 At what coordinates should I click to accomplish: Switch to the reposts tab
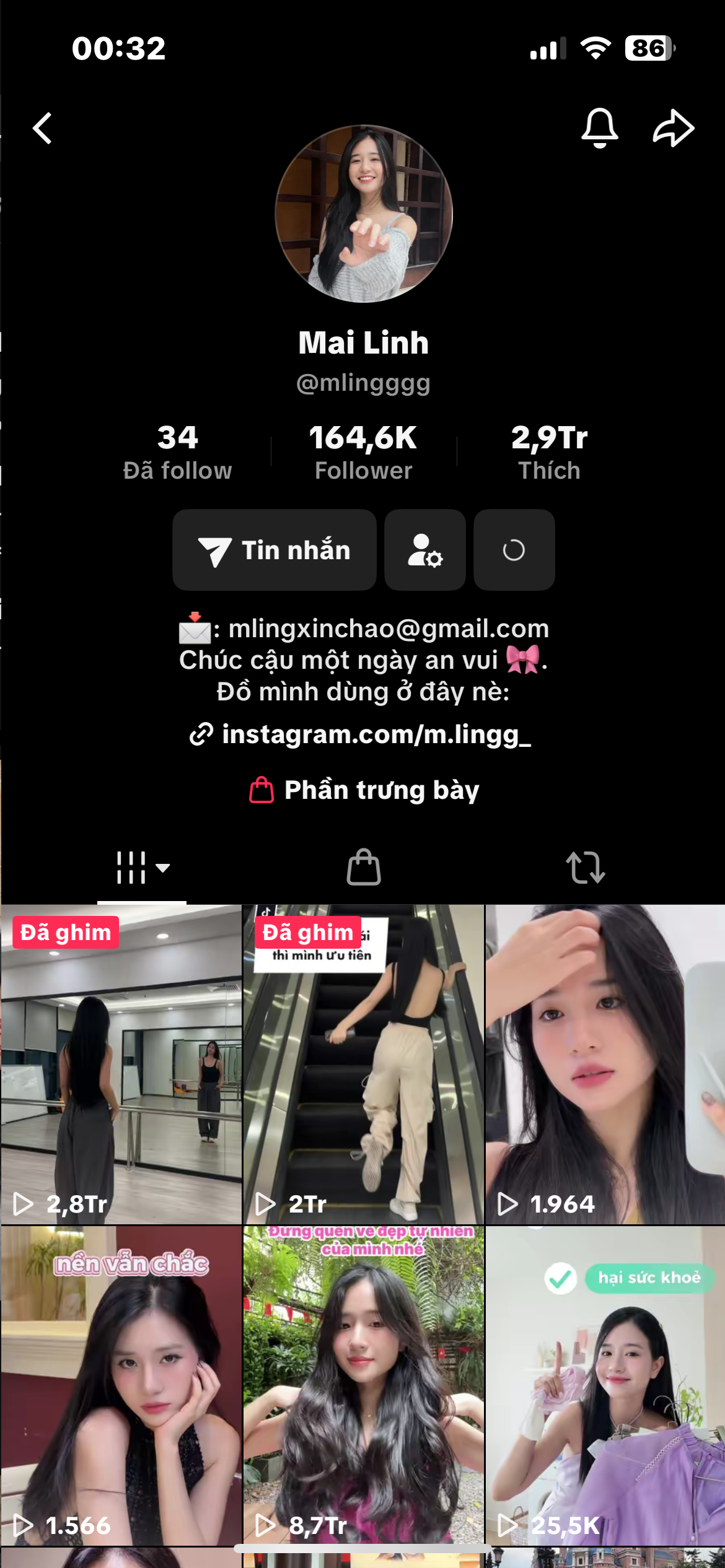coord(585,868)
